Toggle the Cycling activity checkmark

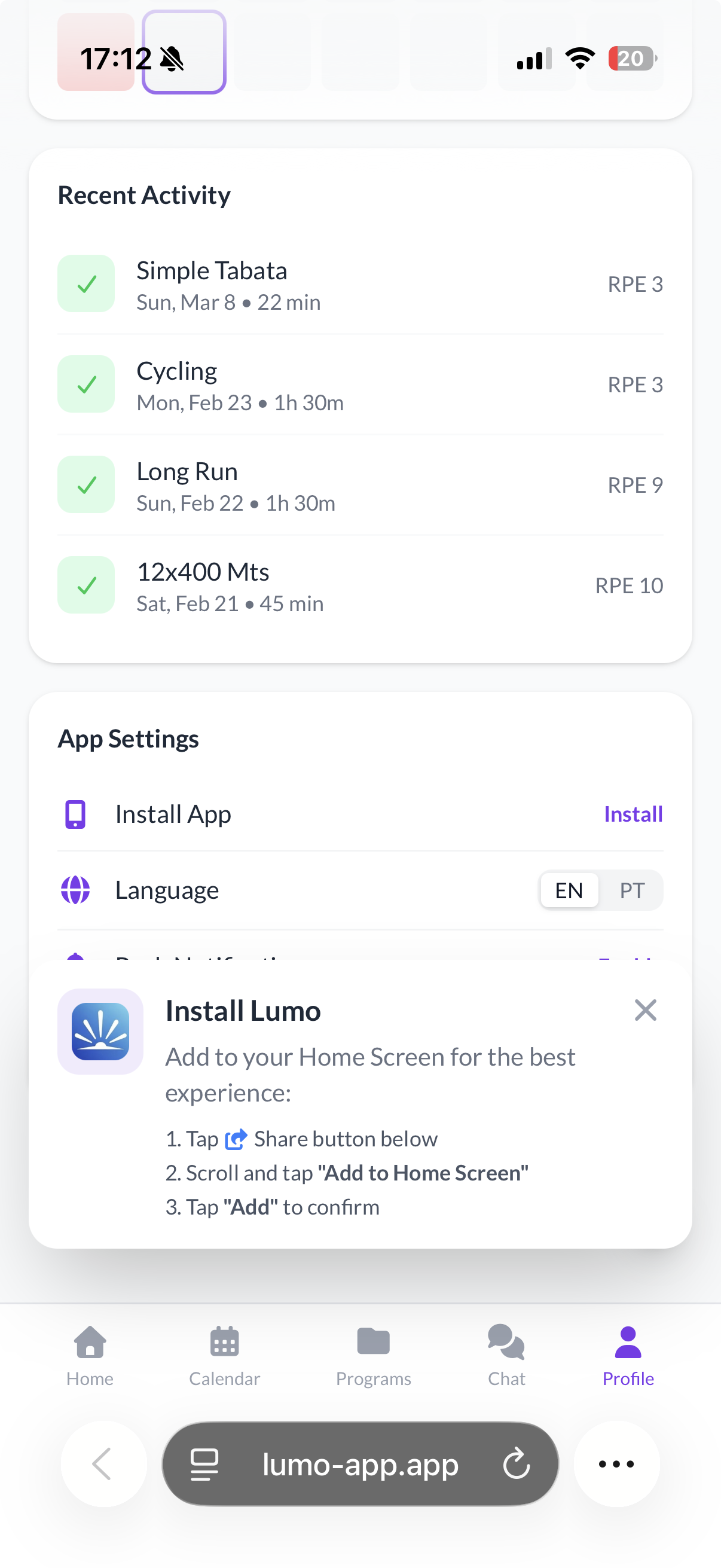(x=85, y=384)
